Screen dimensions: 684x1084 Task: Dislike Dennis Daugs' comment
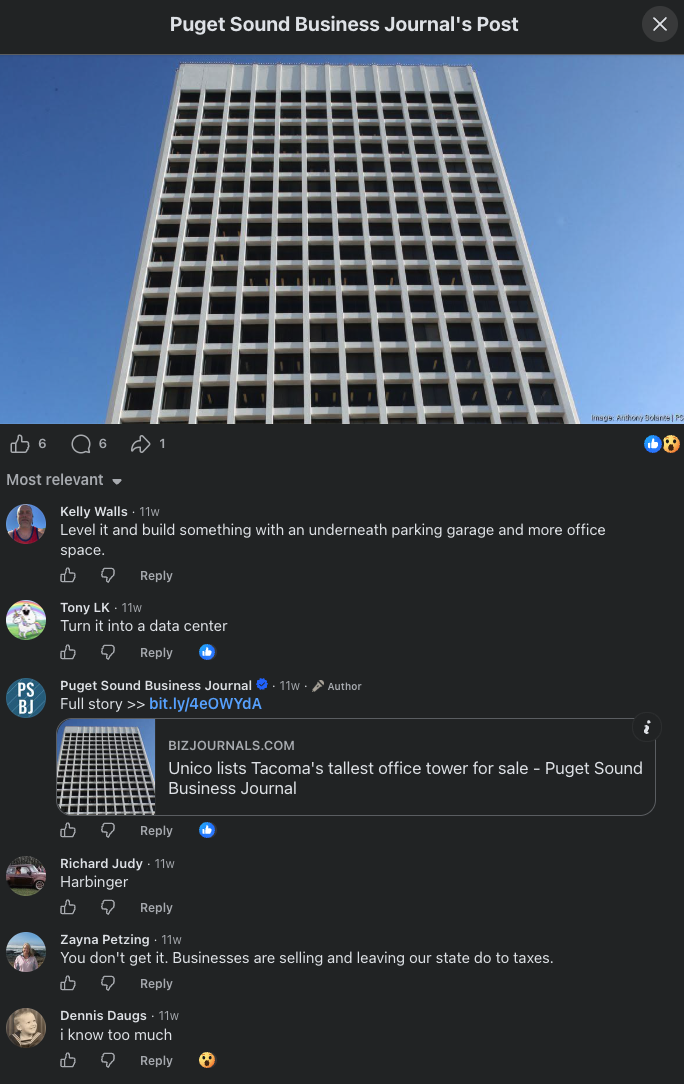coord(108,1060)
